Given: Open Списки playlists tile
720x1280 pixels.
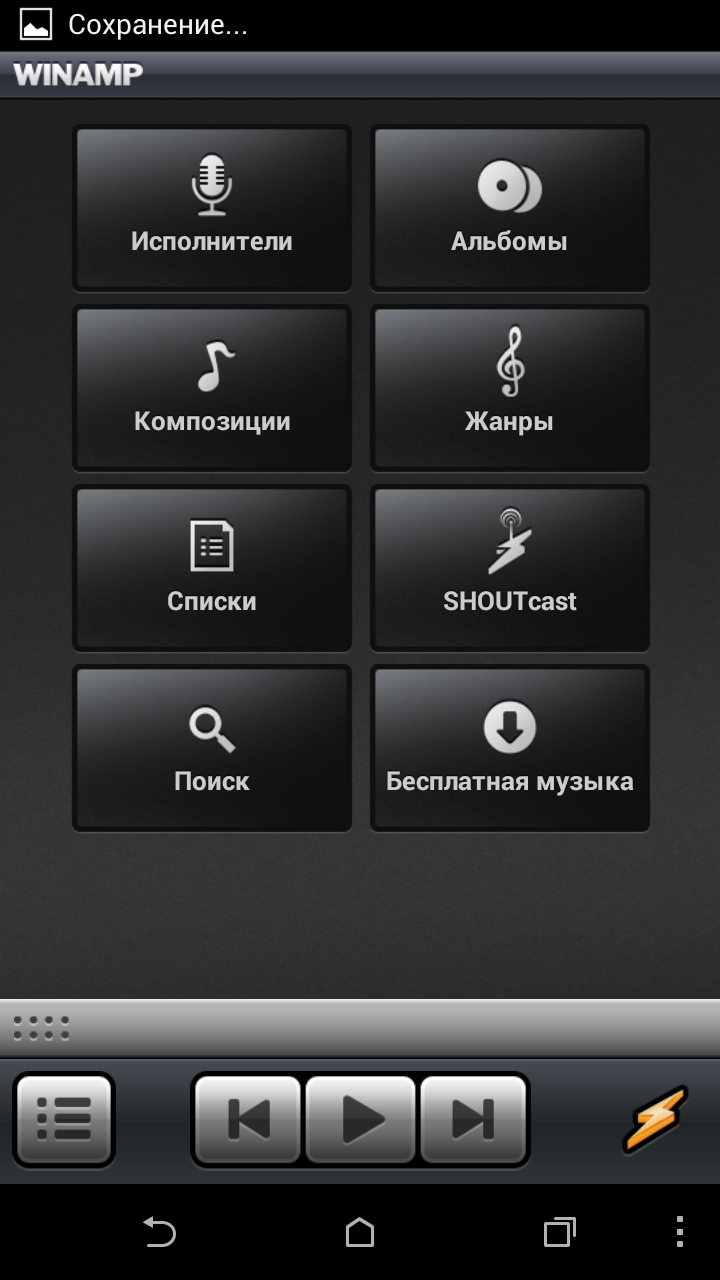Looking at the screenshot, I should tap(212, 568).
